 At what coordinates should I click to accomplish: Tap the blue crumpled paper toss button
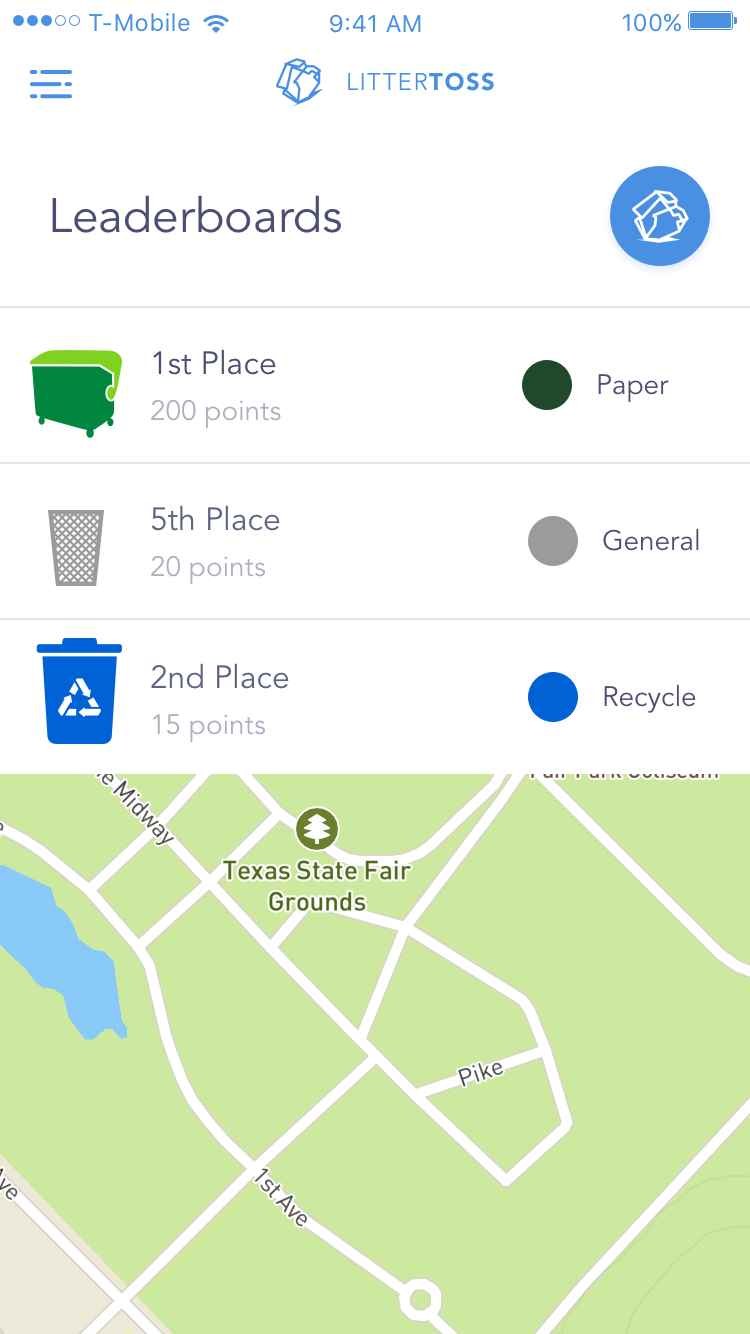pos(659,216)
